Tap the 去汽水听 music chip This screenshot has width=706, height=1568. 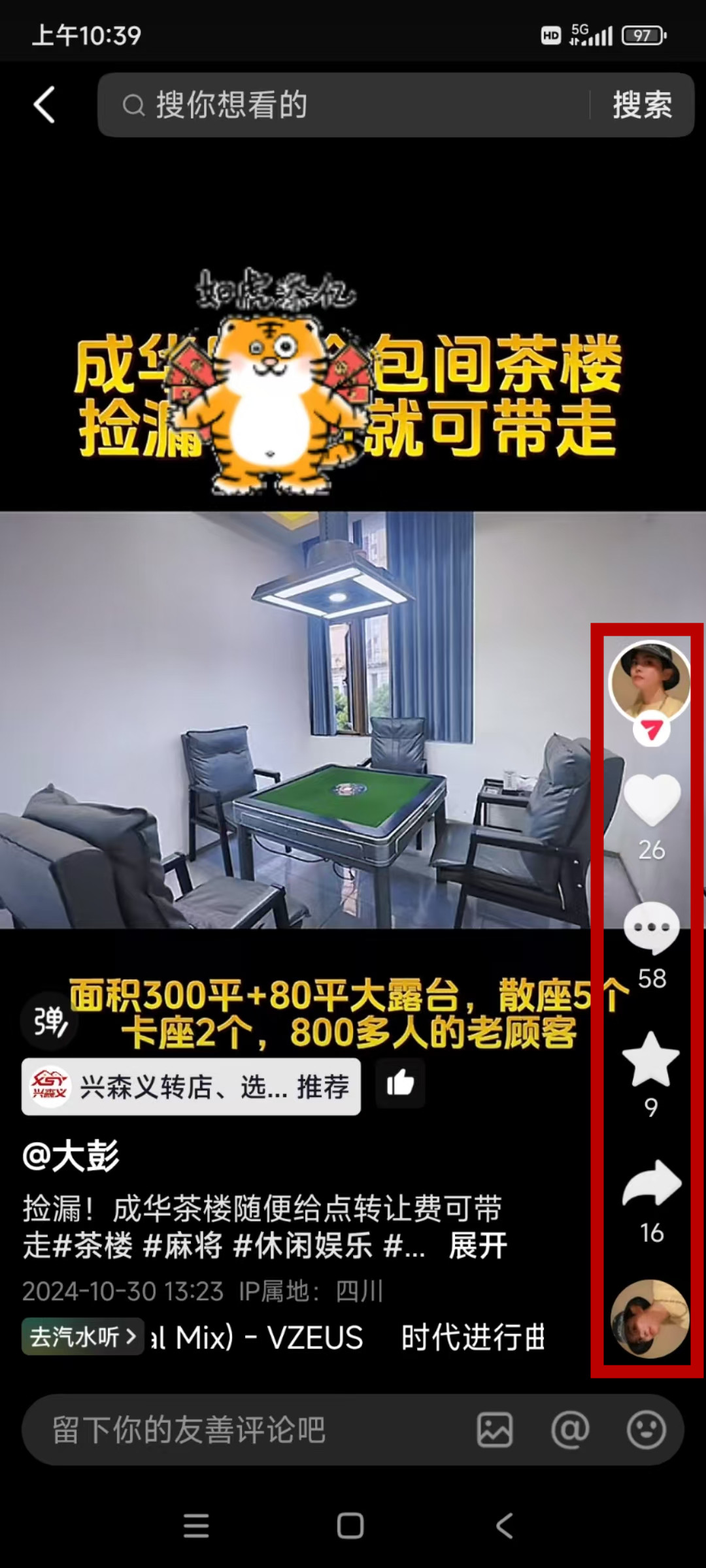tap(82, 1337)
